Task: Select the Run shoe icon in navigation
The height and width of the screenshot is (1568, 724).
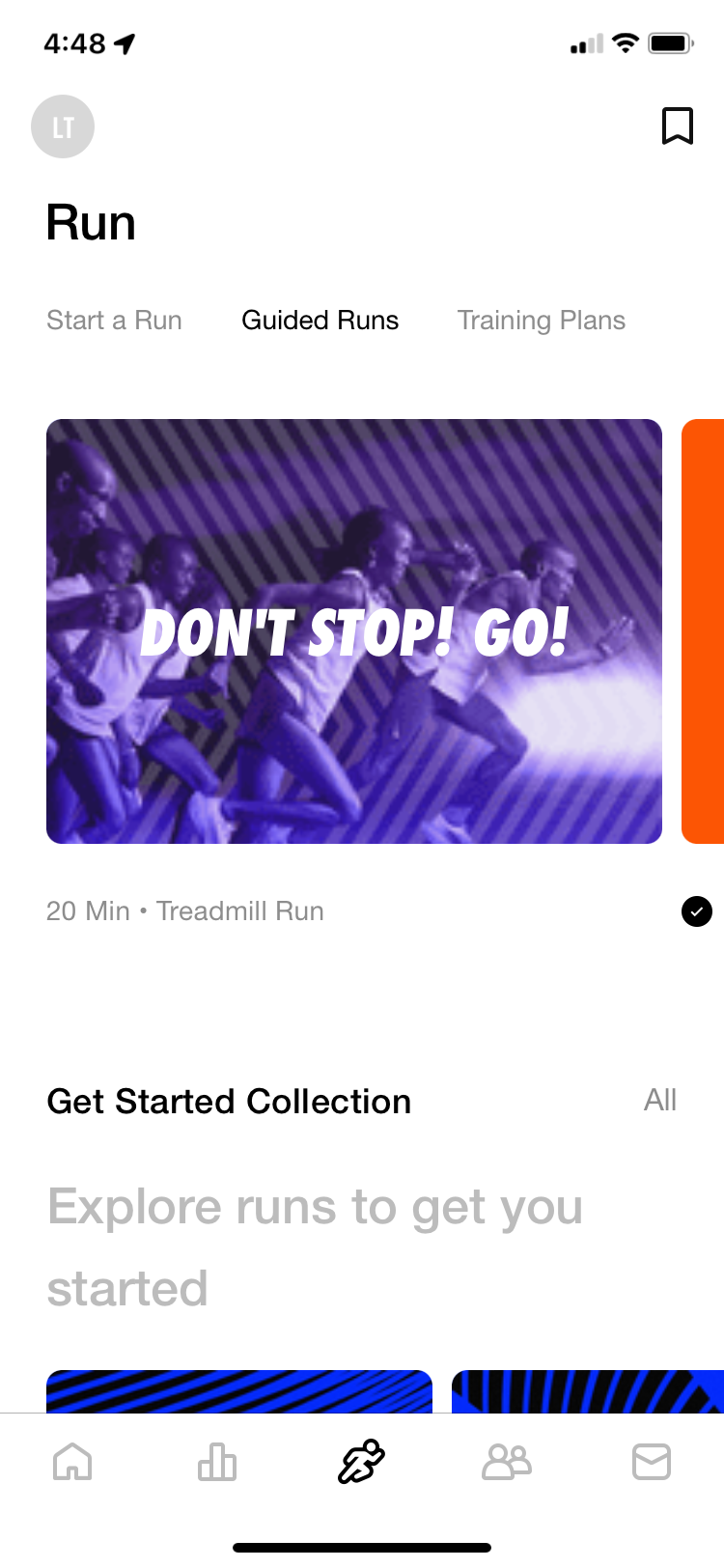Action: (x=361, y=1462)
